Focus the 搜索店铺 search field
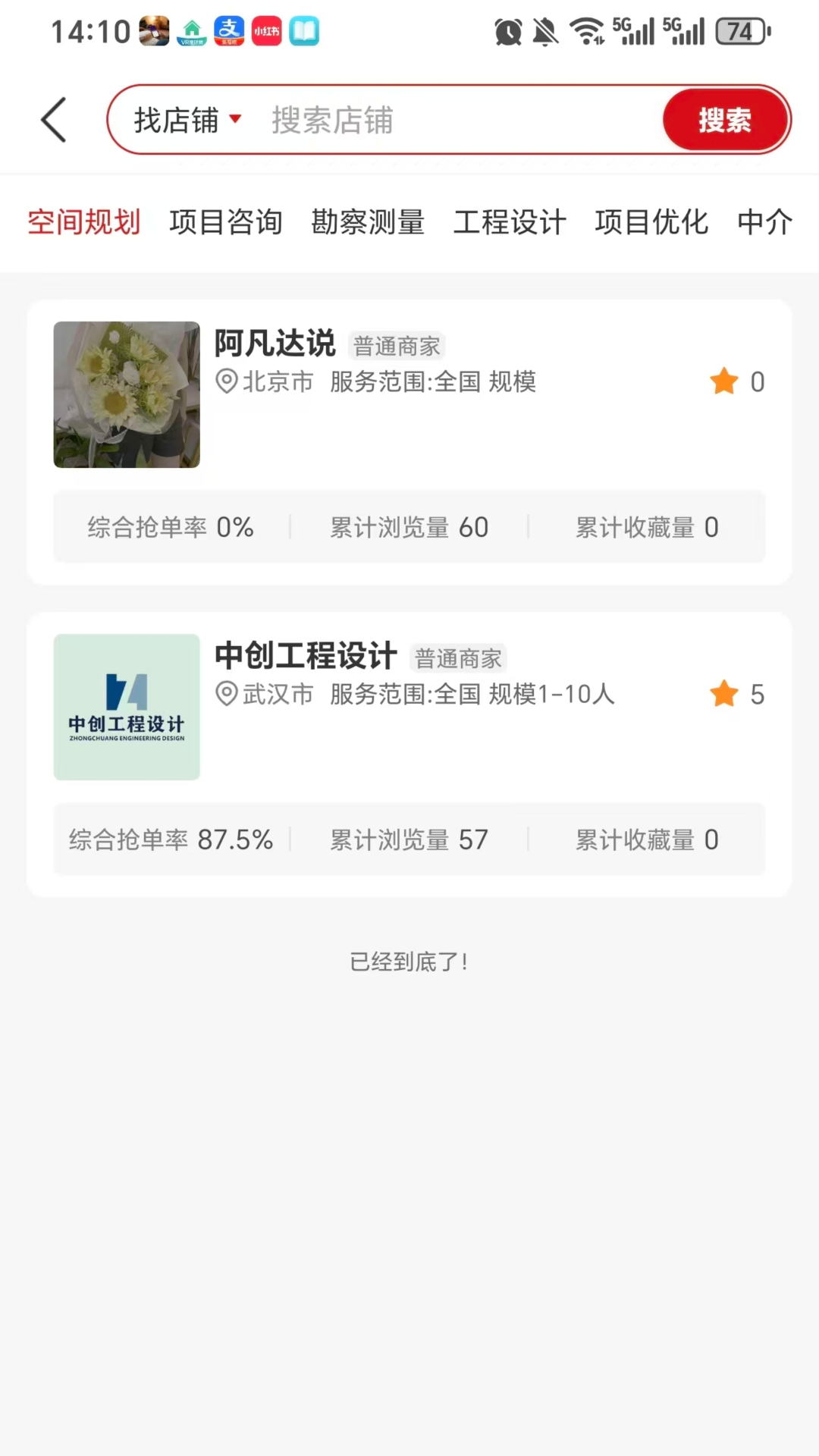819x1456 pixels. 455,120
